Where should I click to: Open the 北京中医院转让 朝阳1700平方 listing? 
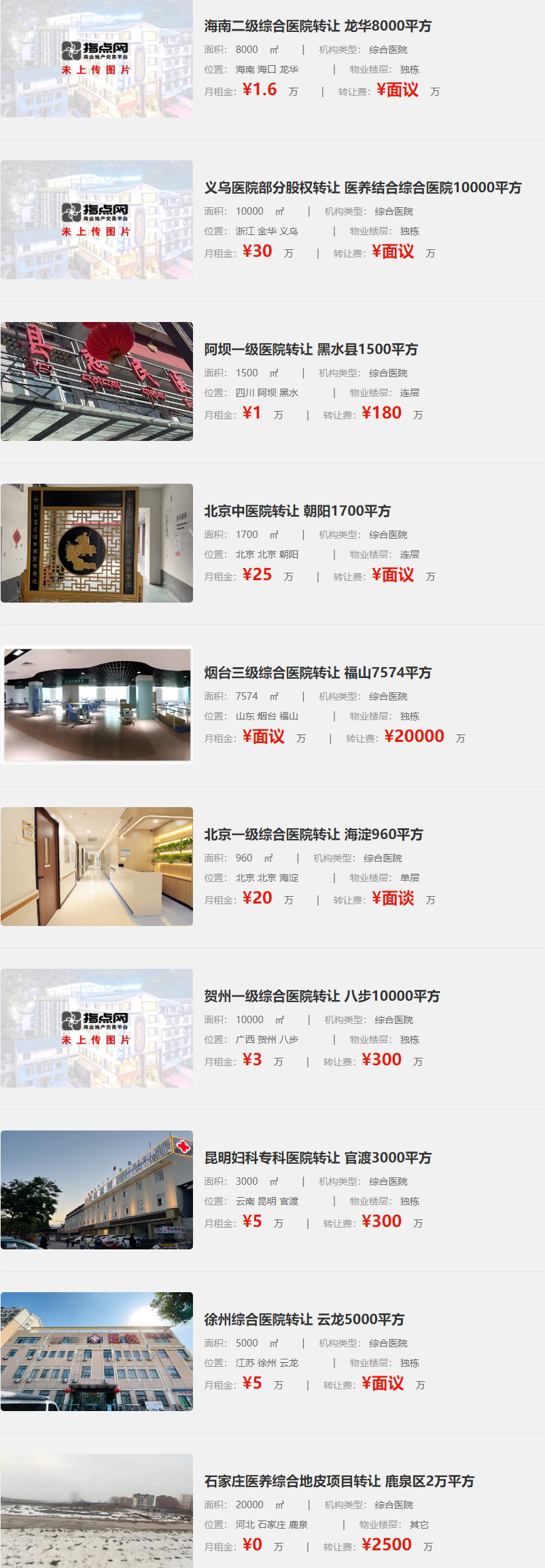coord(297,512)
